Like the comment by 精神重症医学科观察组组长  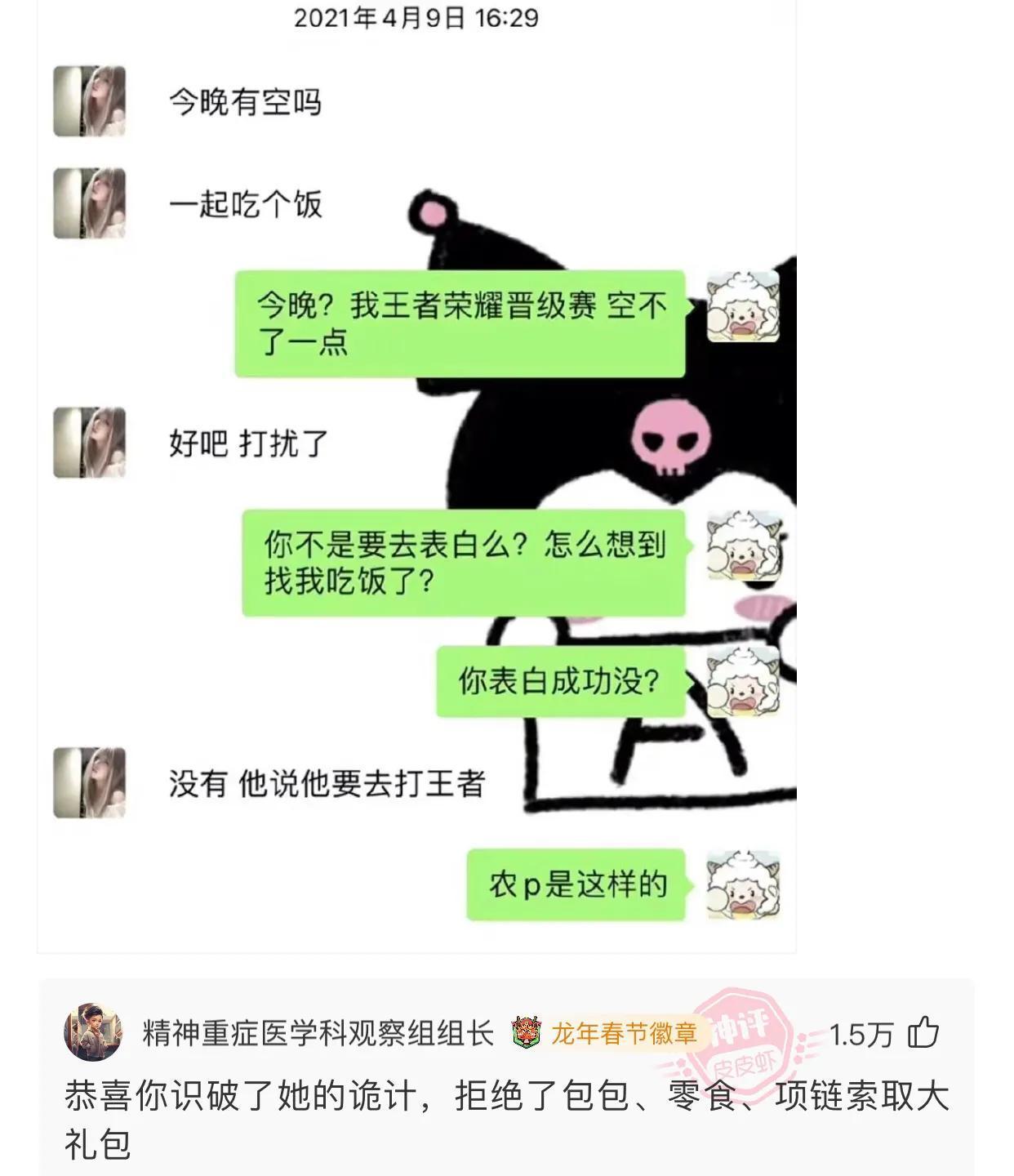923,1033
